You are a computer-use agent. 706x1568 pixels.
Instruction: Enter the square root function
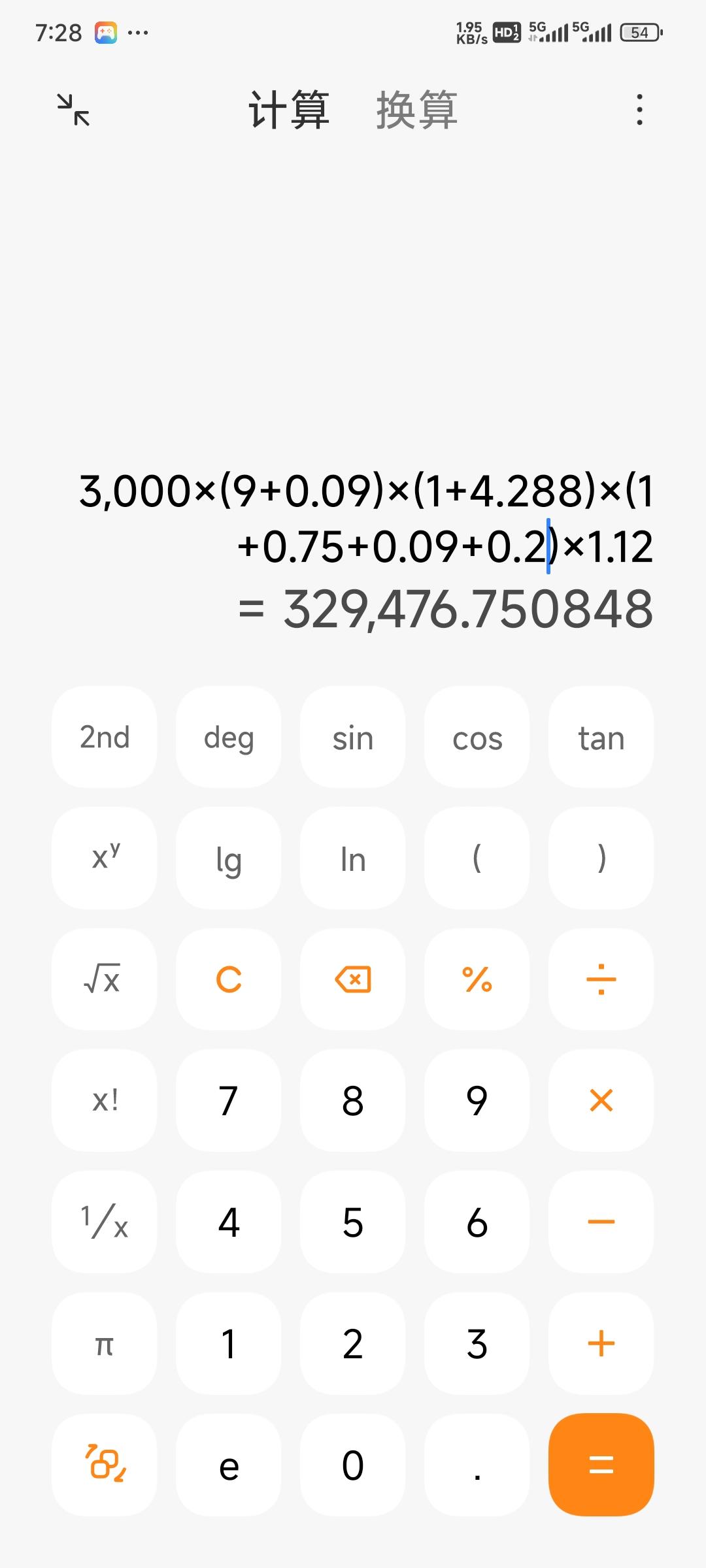[x=105, y=980]
